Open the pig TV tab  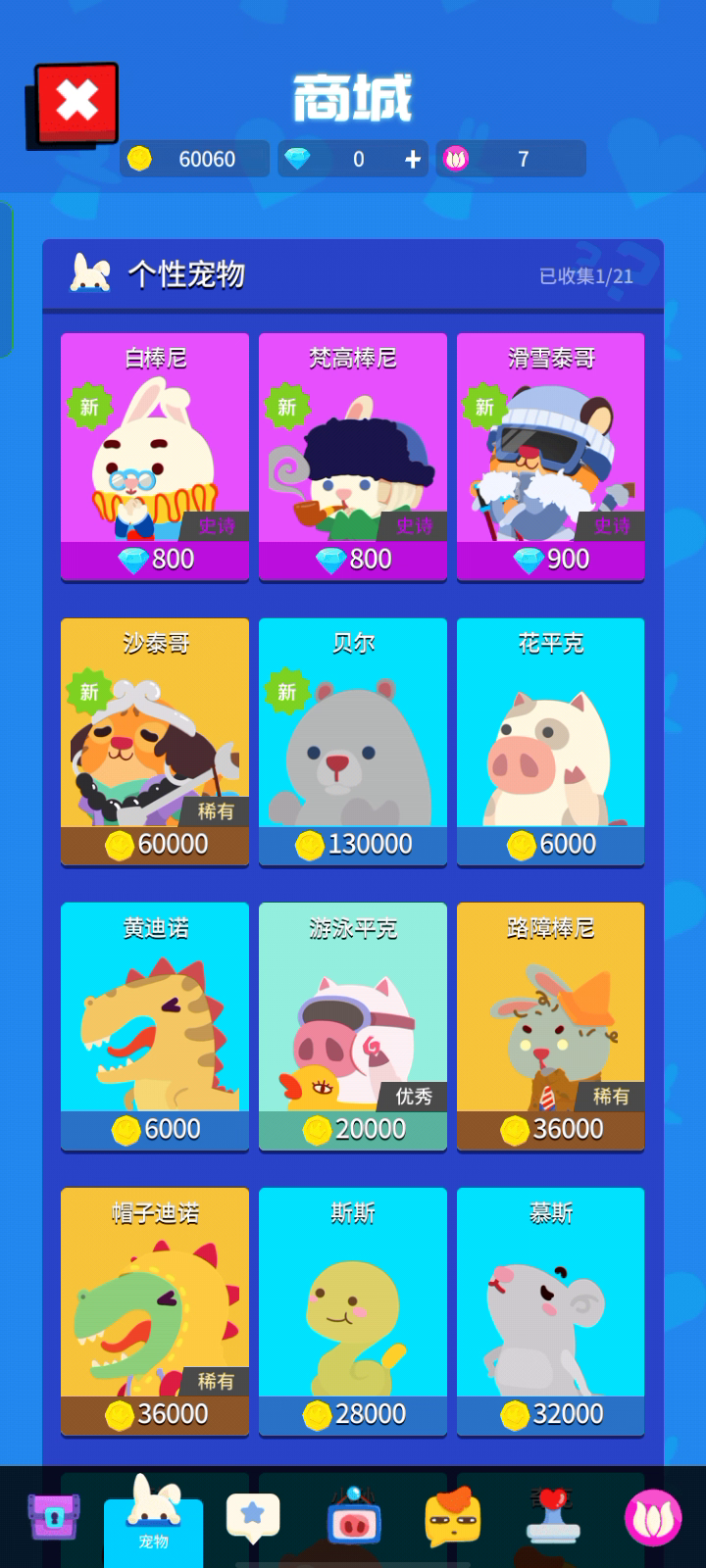[x=353, y=1516]
